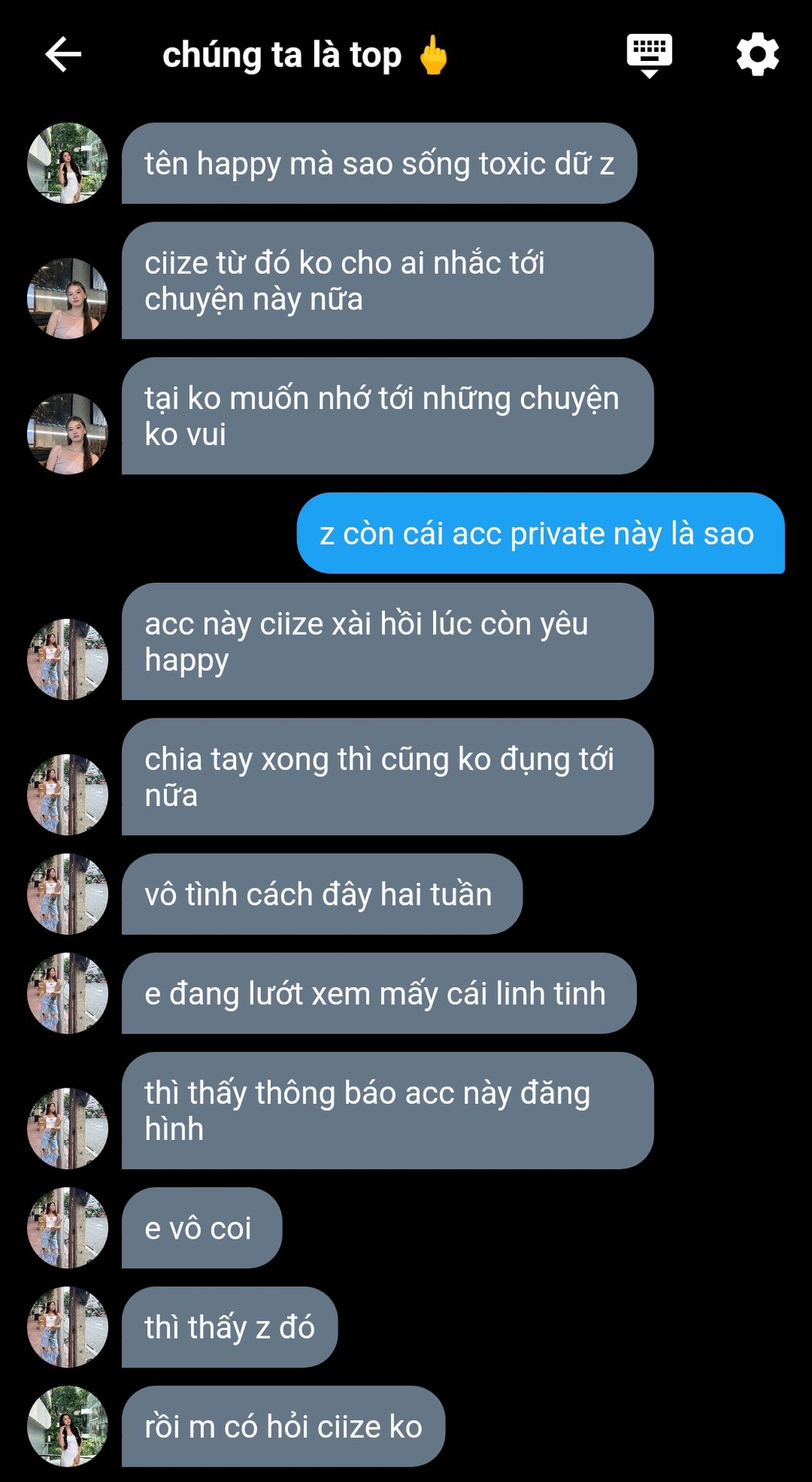The width and height of the screenshot is (812, 1482).
Task: Tap avatar next to 'vô tình cách đây hai tuần'
Action: (x=68, y=894)
